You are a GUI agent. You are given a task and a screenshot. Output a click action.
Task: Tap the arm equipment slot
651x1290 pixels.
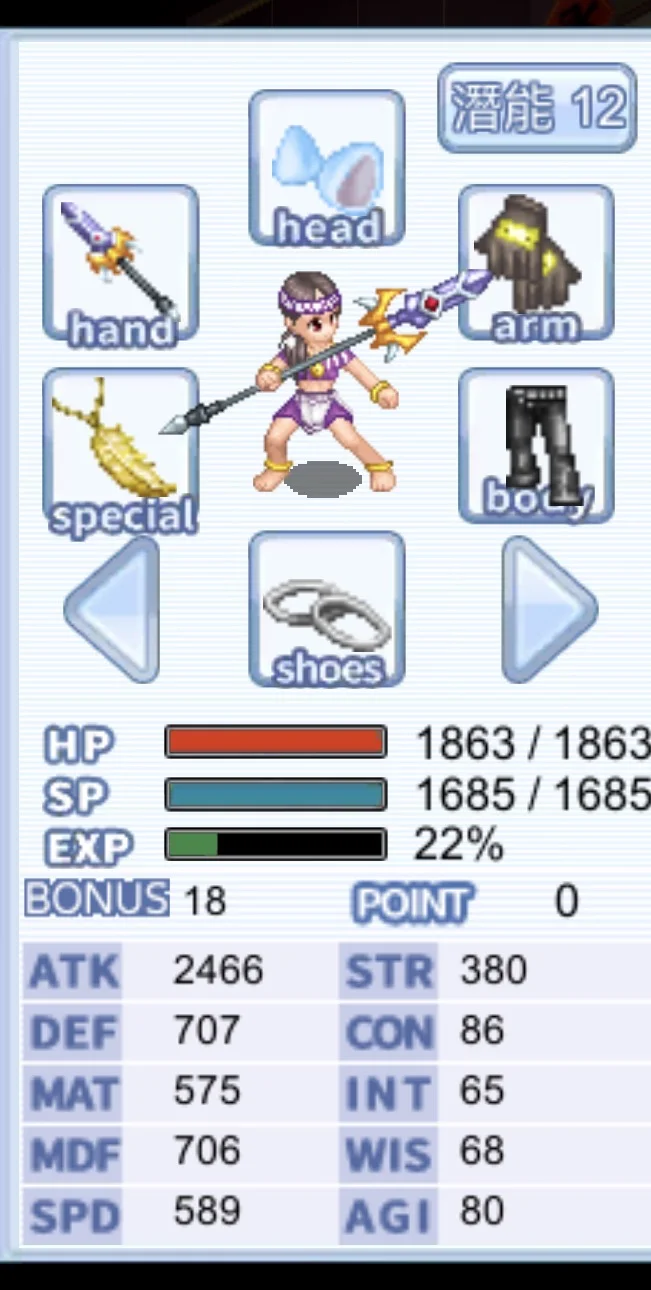pyautogui.click(x=536, y=264)
